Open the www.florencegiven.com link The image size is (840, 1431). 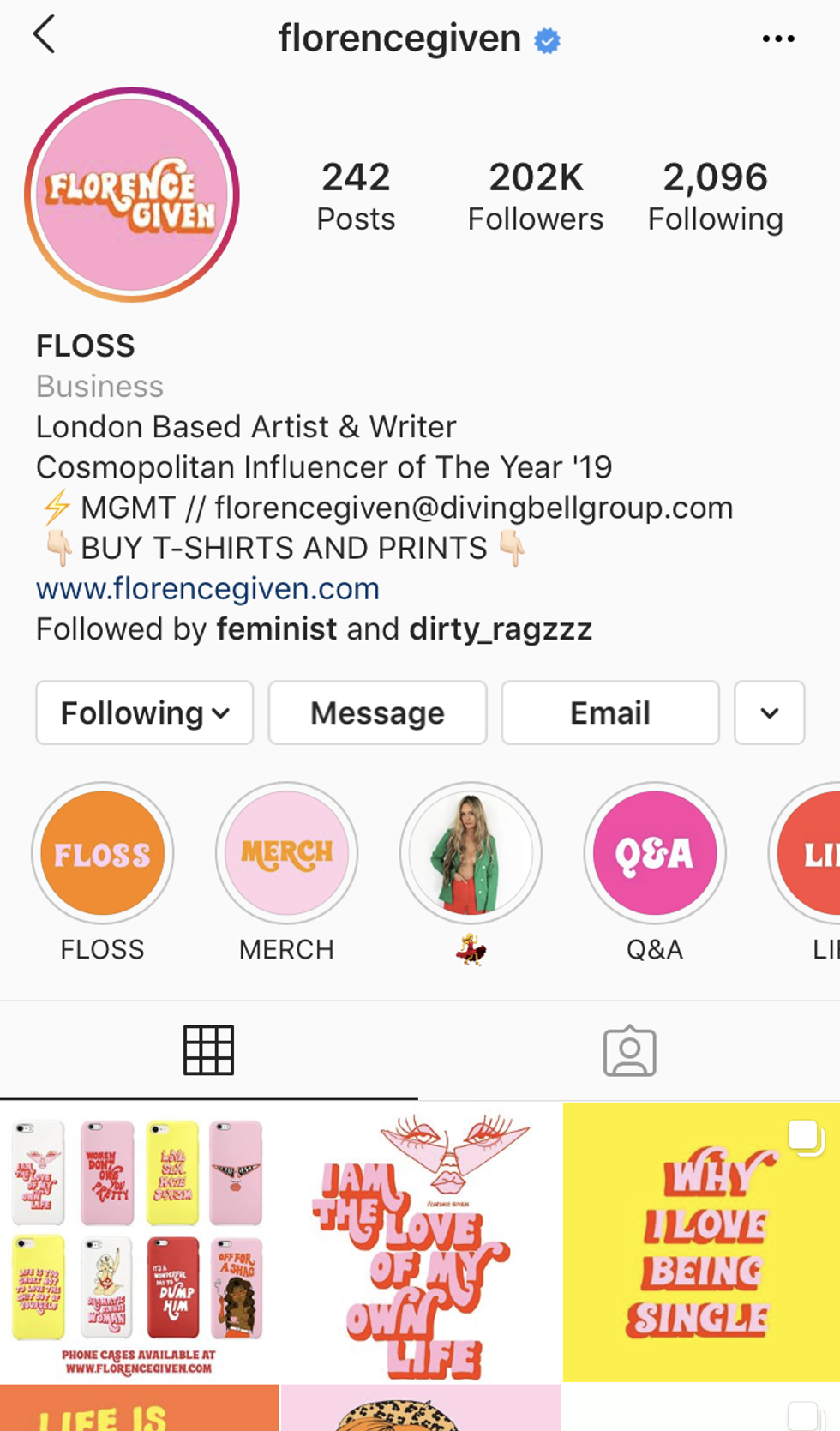(207, 589)
